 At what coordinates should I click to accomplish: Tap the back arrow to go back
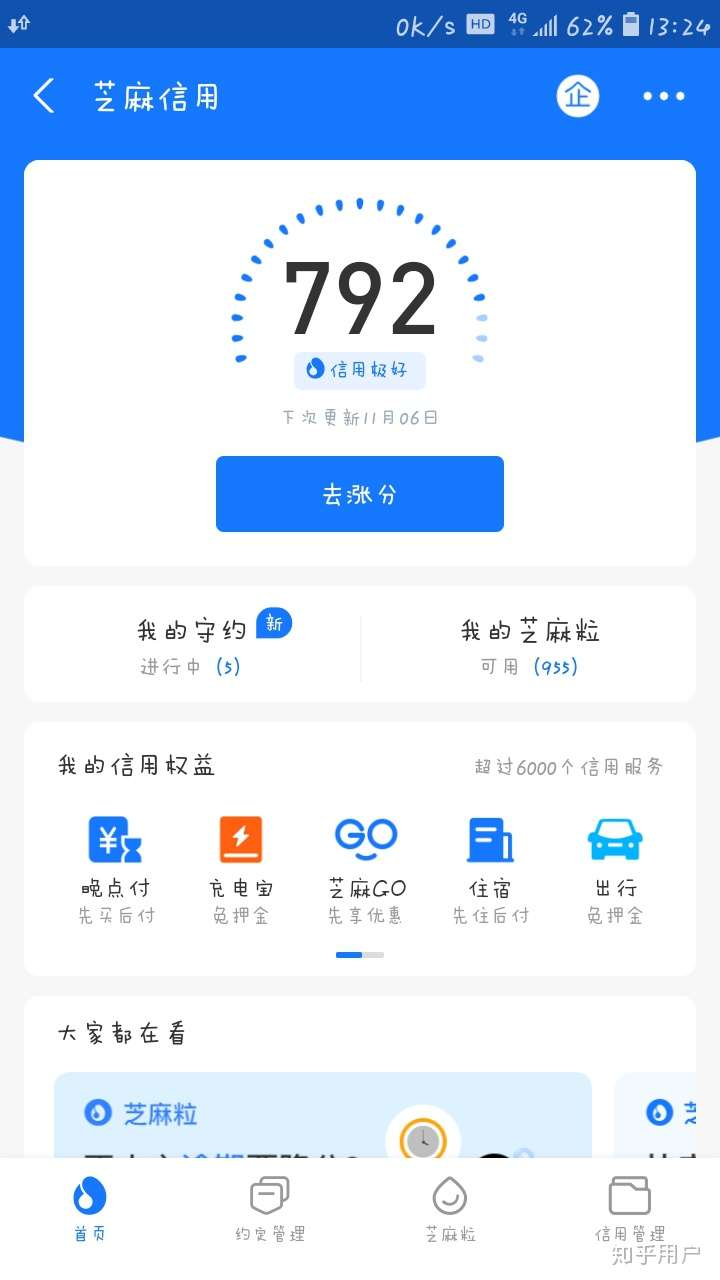click(42, 96)
